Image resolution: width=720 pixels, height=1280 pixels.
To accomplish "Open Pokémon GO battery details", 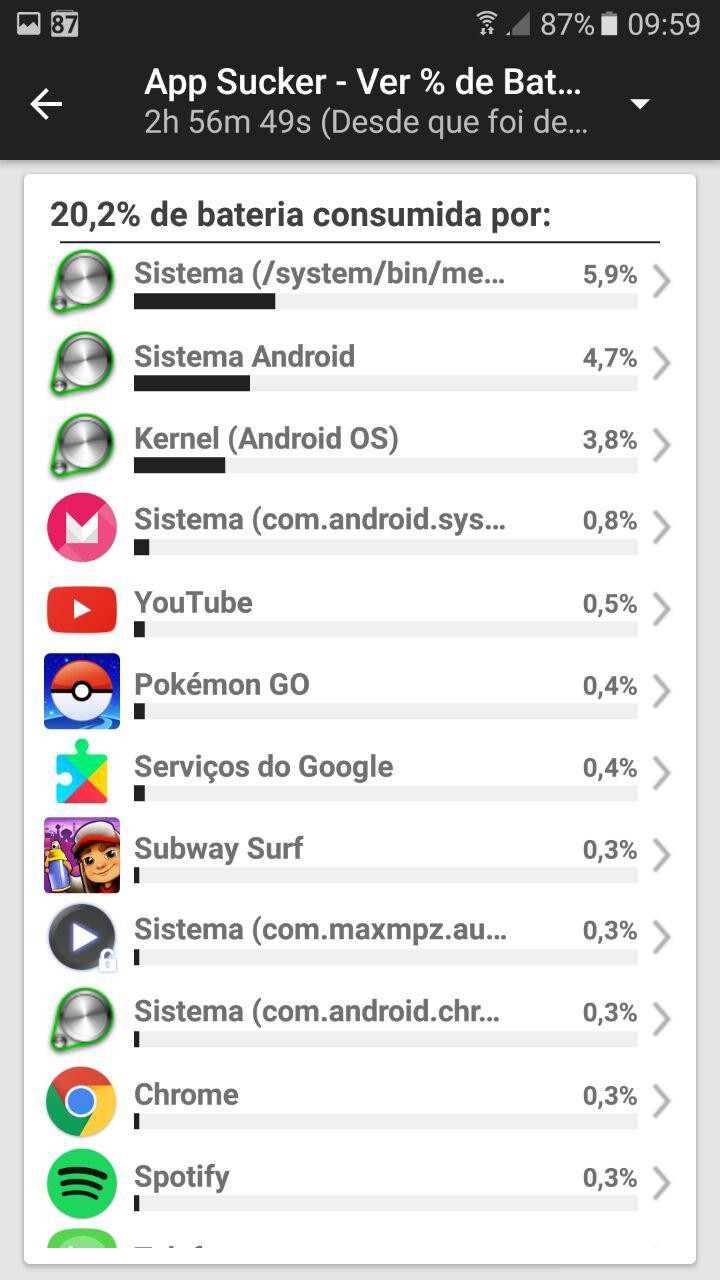I will coord(360,692).
